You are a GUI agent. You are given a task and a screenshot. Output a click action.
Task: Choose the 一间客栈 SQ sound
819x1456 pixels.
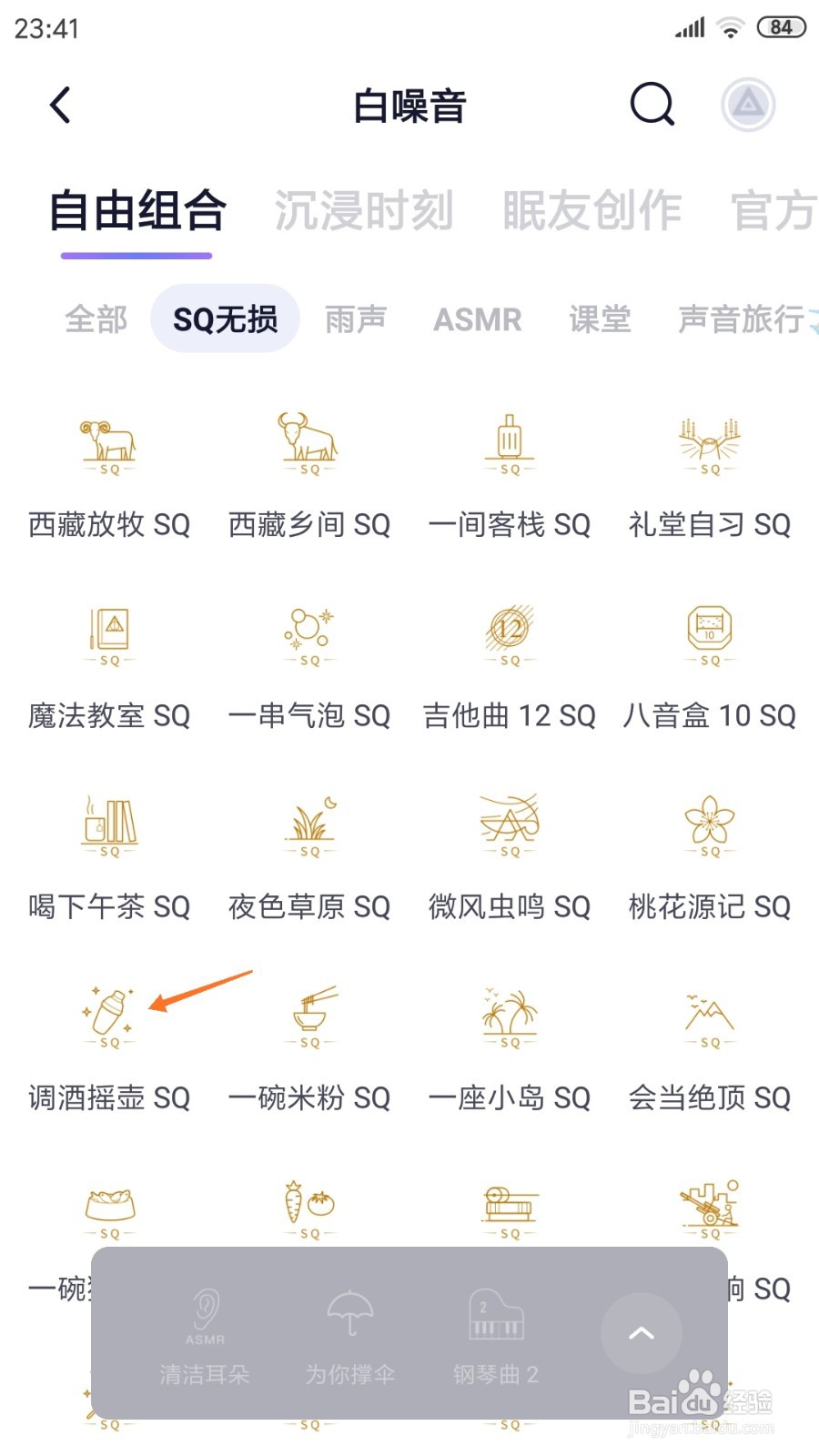[x=510, y=475]
